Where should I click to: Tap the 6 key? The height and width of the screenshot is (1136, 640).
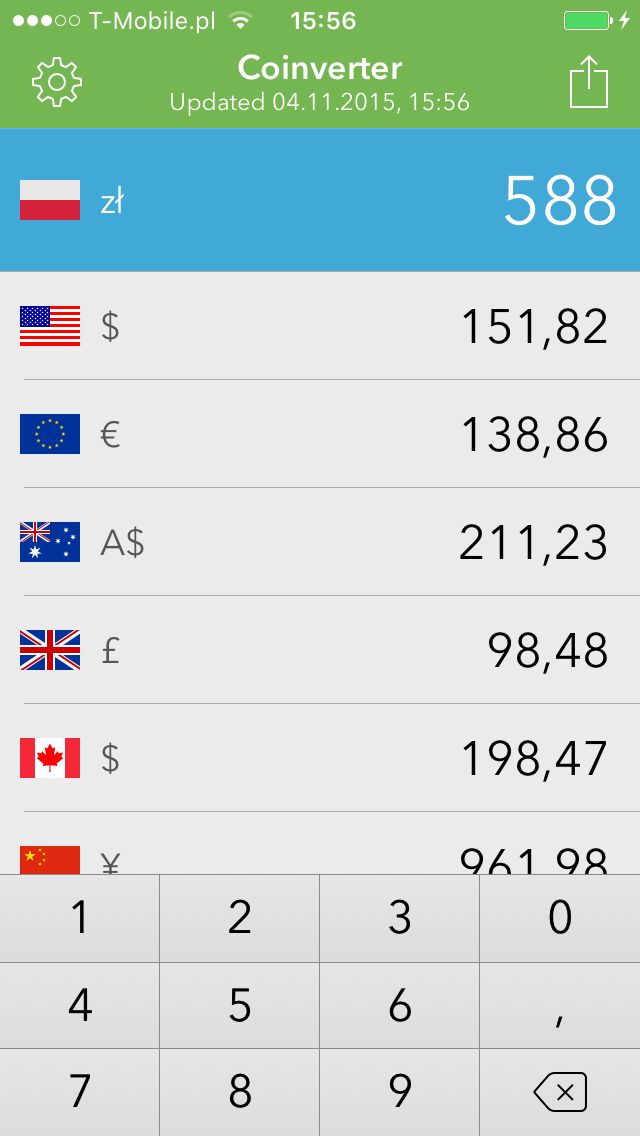pyautogui.click(x=399, y=1006)
